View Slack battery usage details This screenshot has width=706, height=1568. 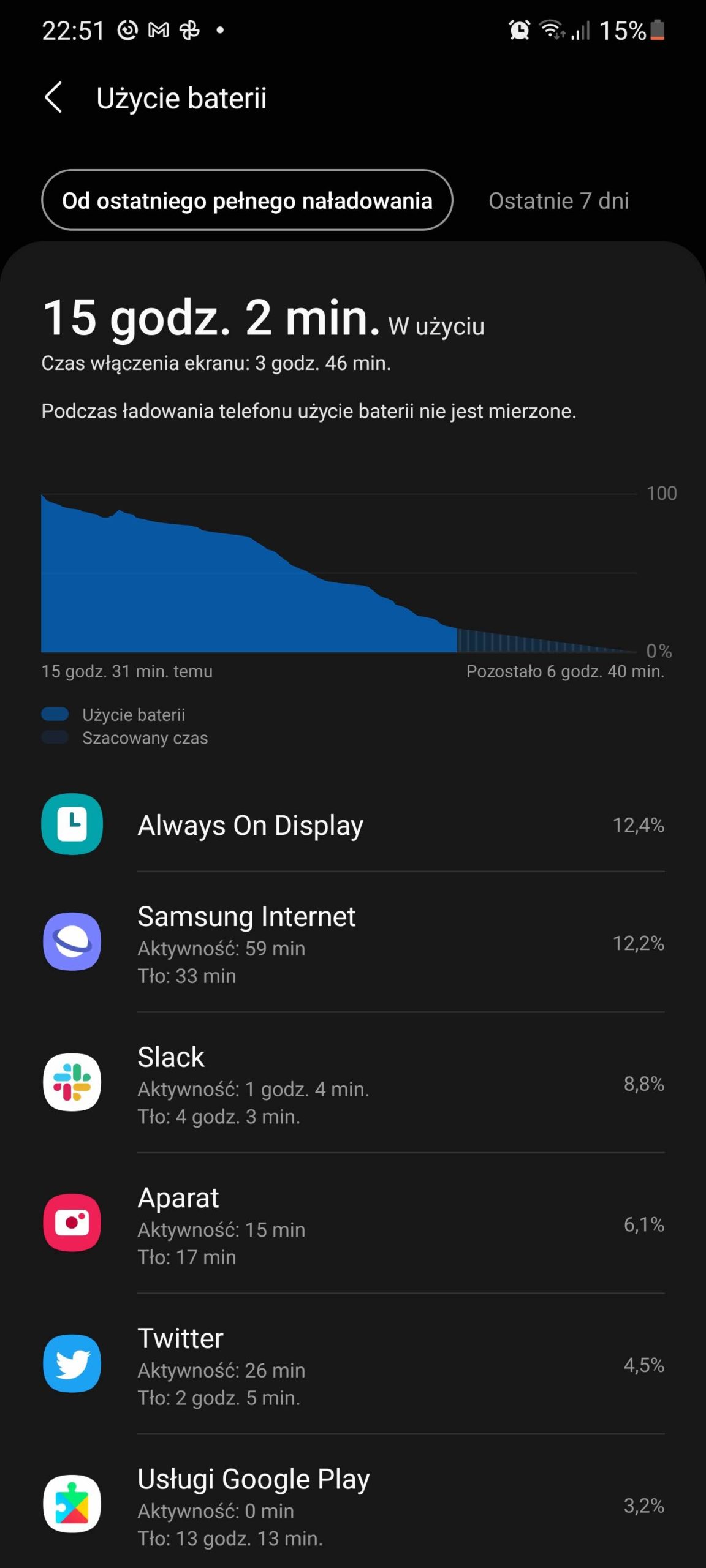click(352, 1084)
